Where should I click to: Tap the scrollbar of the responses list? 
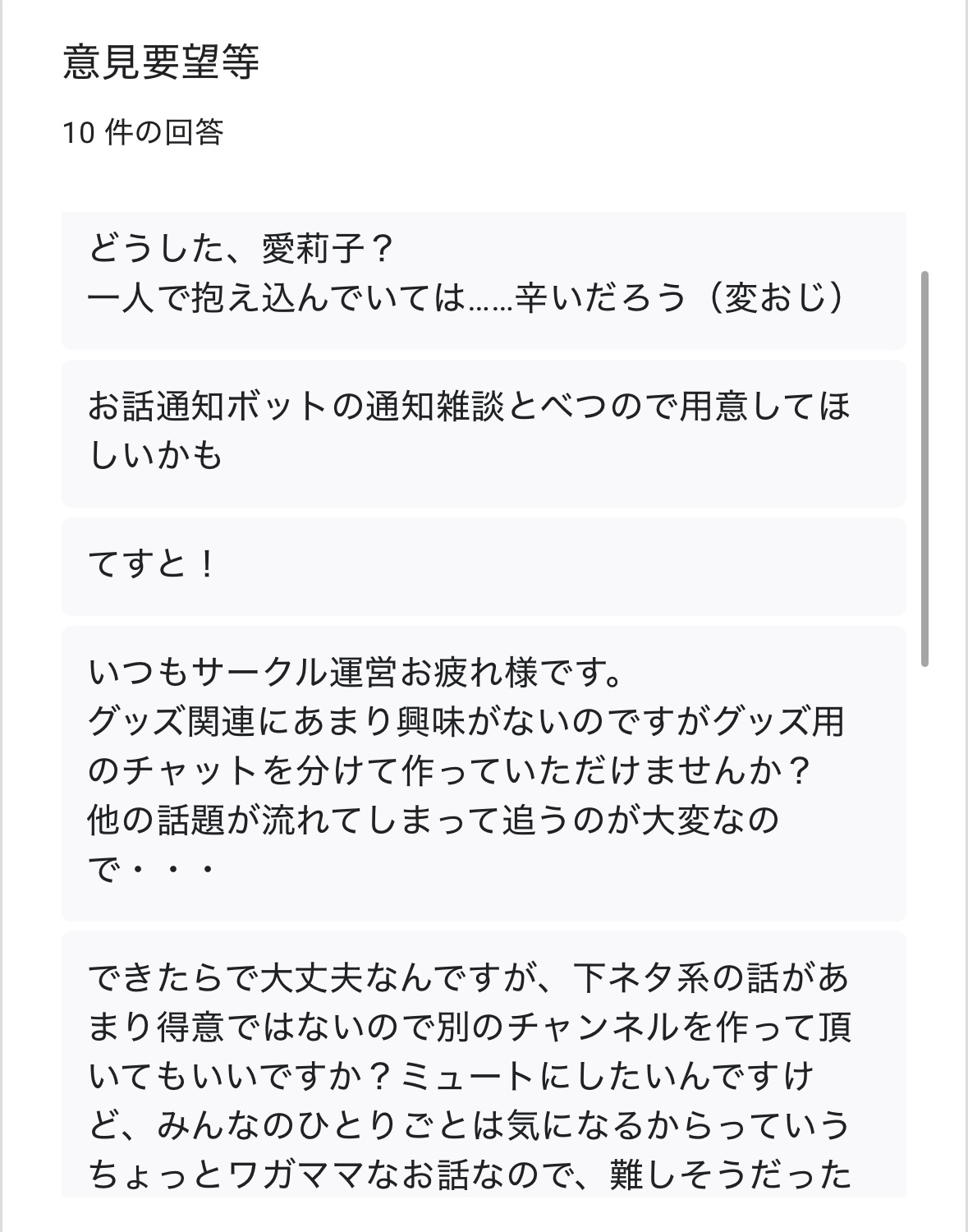(924, 468)
